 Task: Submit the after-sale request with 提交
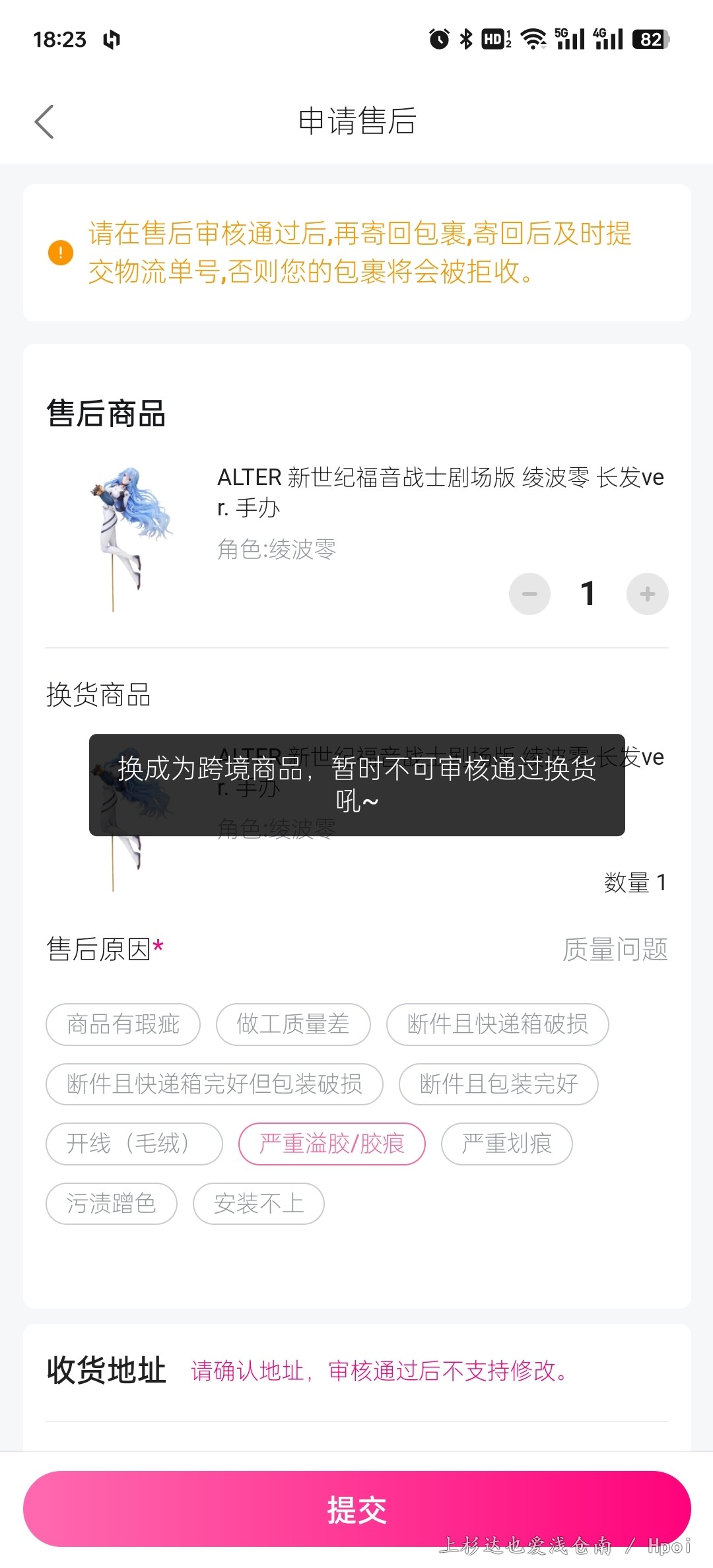[356, 1509]
